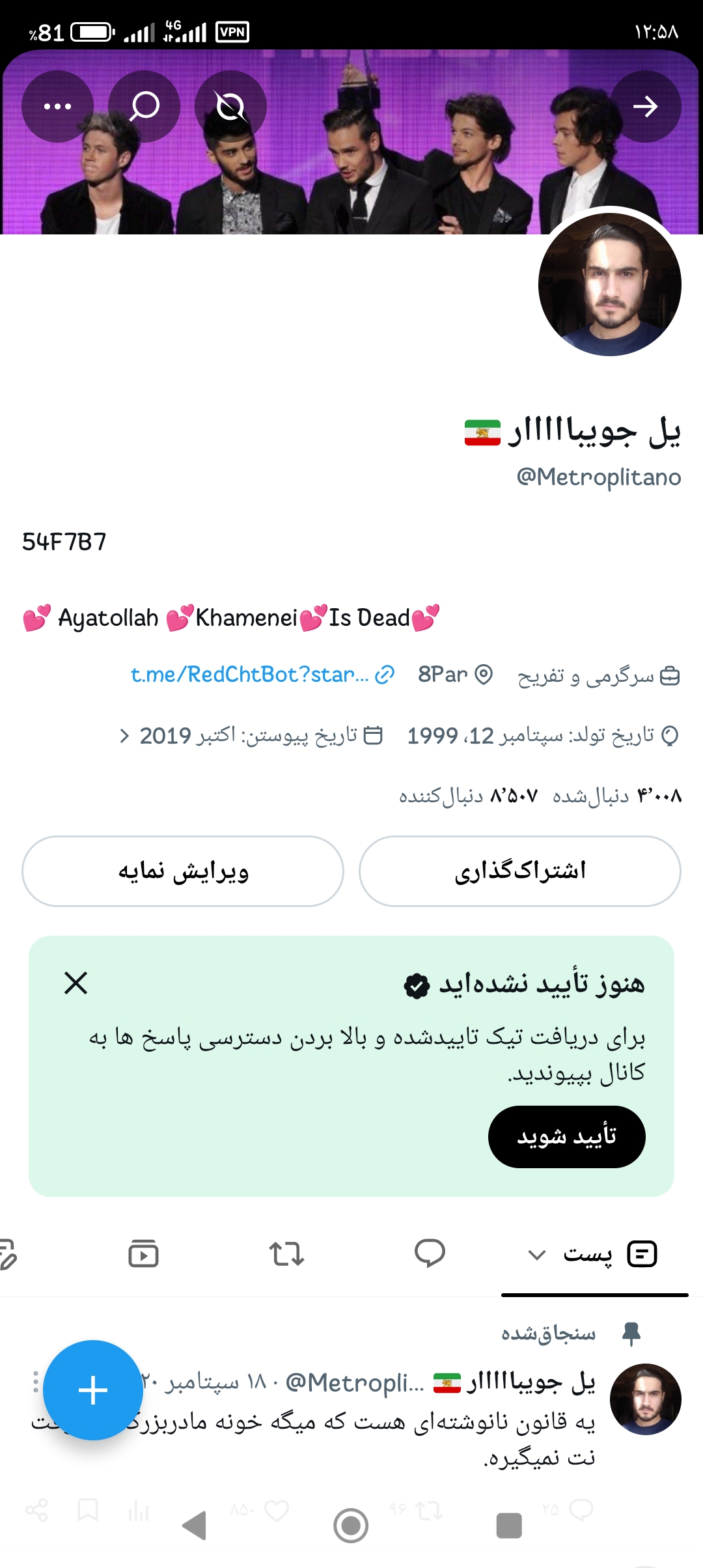Open the profile photo
The image size is (703, 1568).
coord(610,285)
